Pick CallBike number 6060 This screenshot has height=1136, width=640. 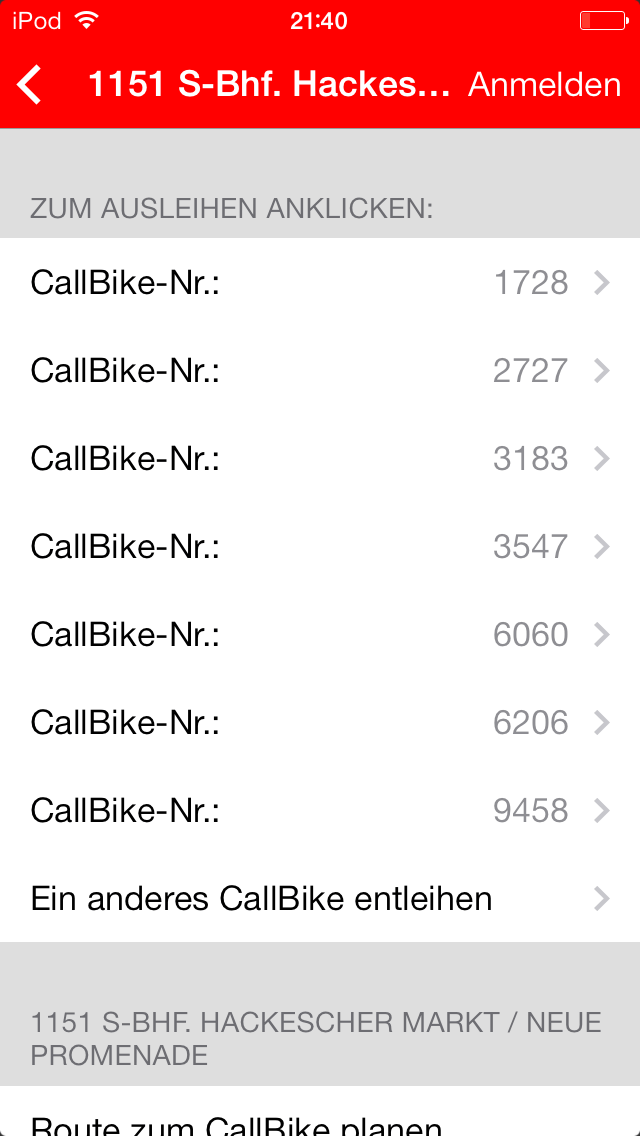tap(320, 635)
